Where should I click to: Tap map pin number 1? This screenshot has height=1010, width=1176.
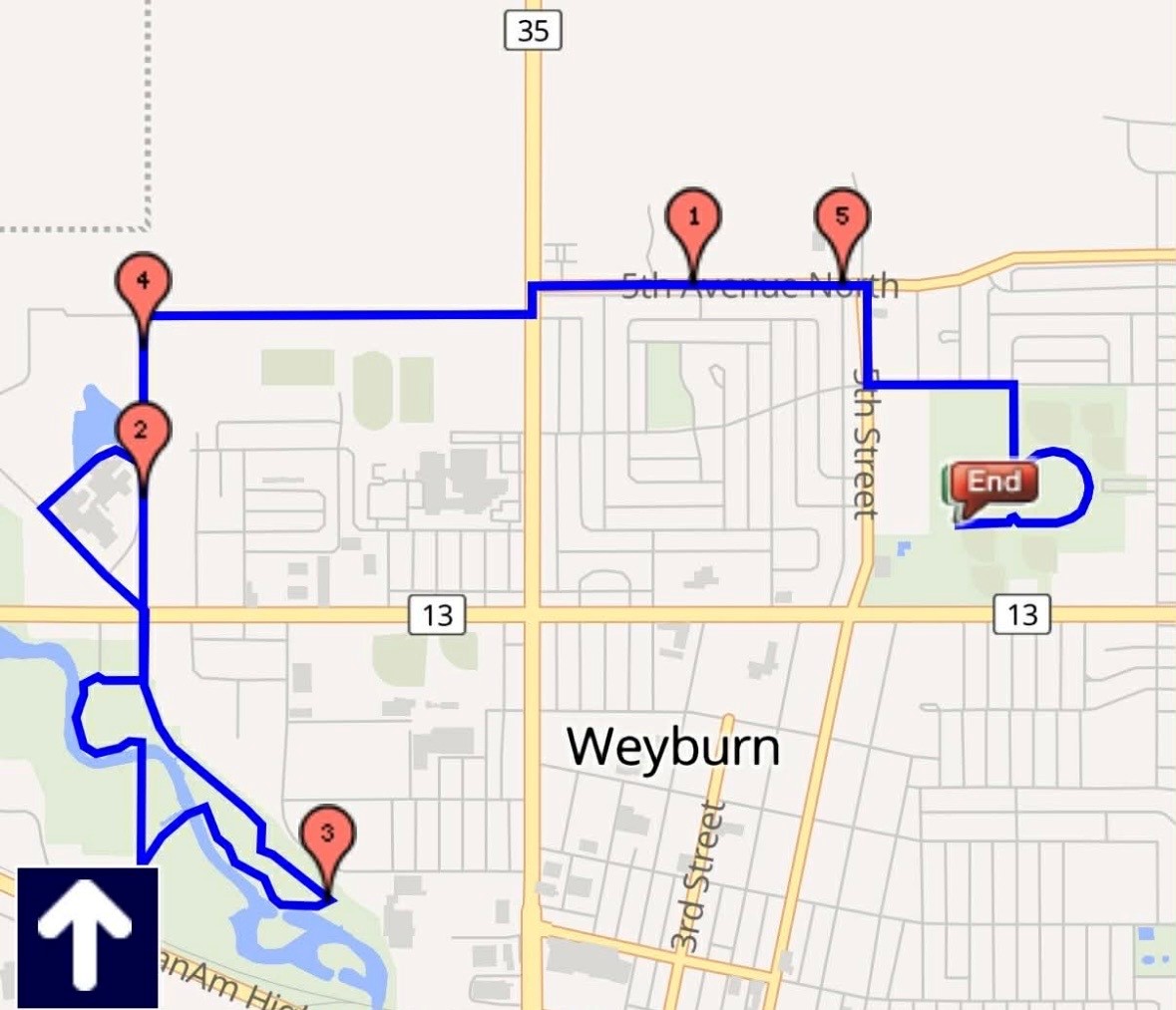coord(694,219)
